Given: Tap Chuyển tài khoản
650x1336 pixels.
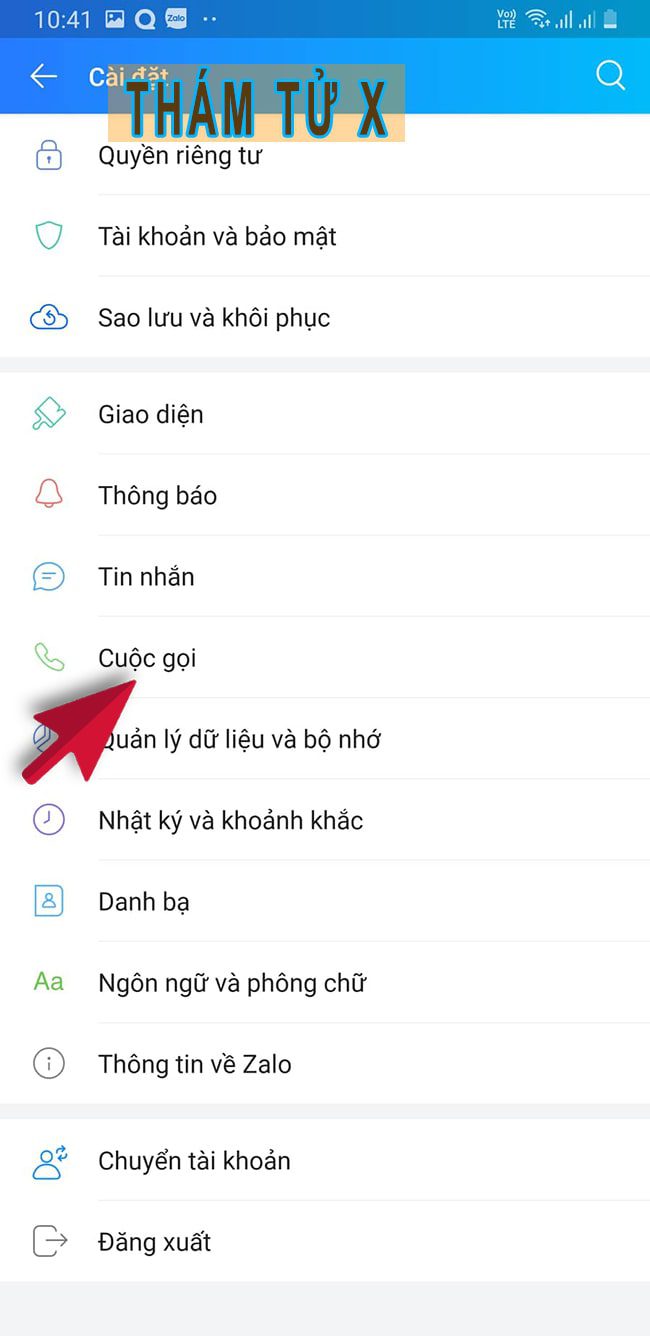Looking at the screenshot, I should coord(194,1161).
